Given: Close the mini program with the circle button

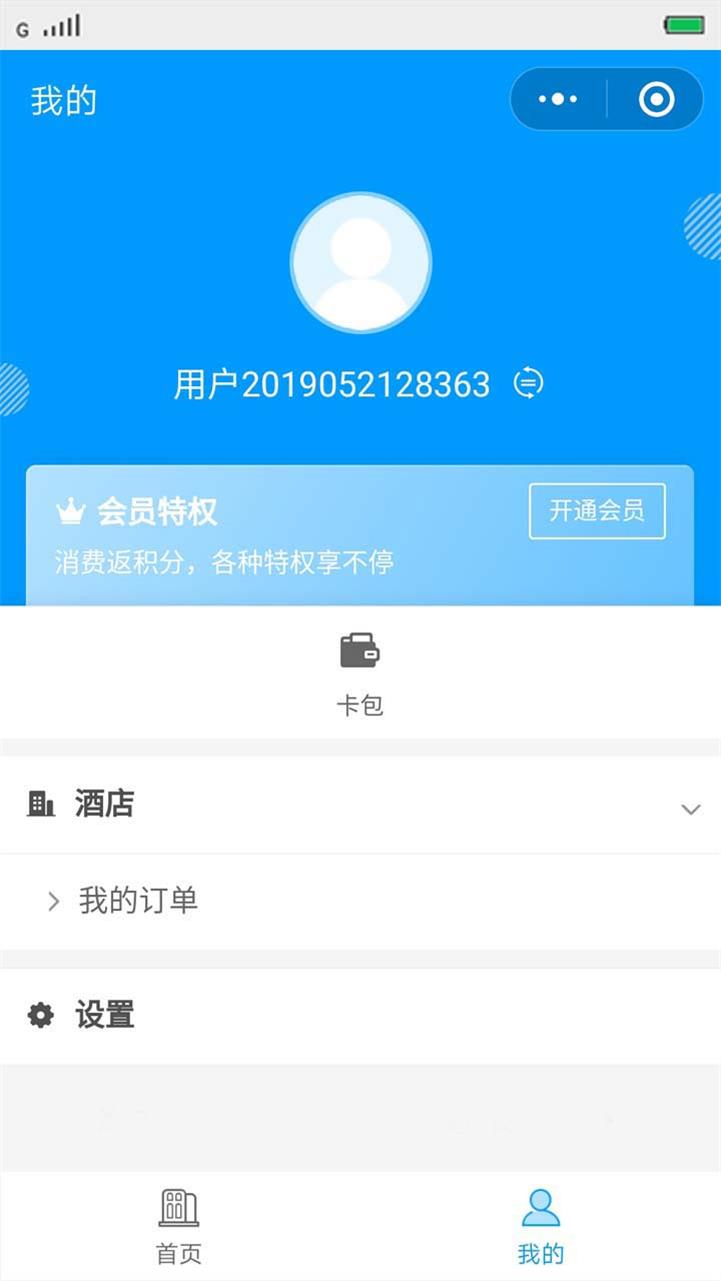Looking at the screenshot, I should (x=657, y=99).
